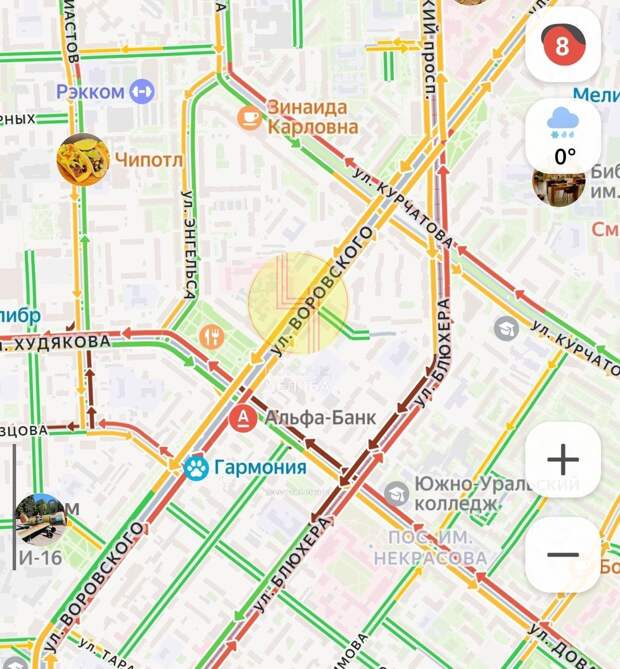Tap the orange restaurant marker near ул. Худякова
620x669 pixels.
(210, 337)
